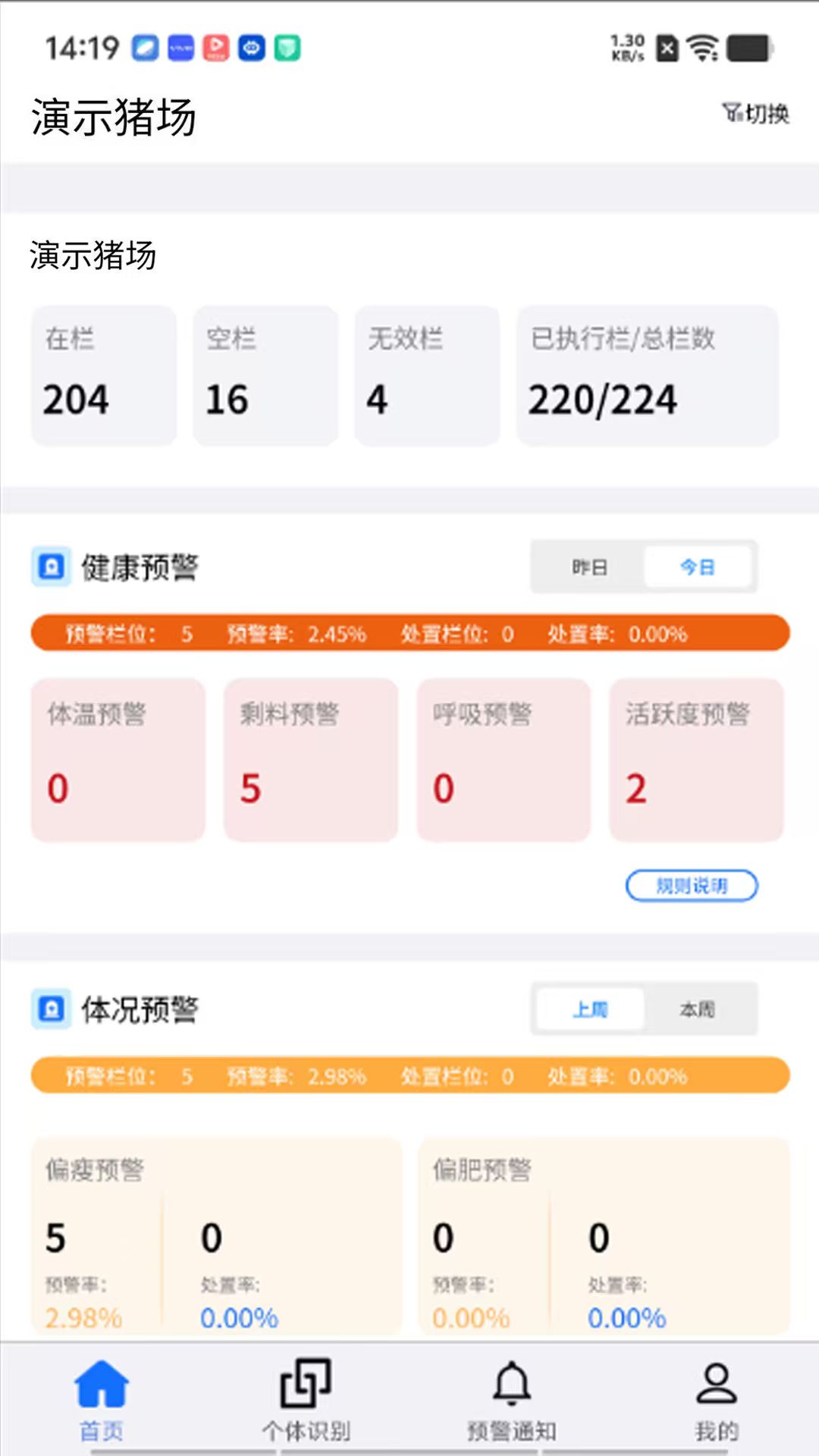The width and height of the screenshot is (819, 1456).
Task: Switch to the 我的 tab
Action: point(716,1400)
